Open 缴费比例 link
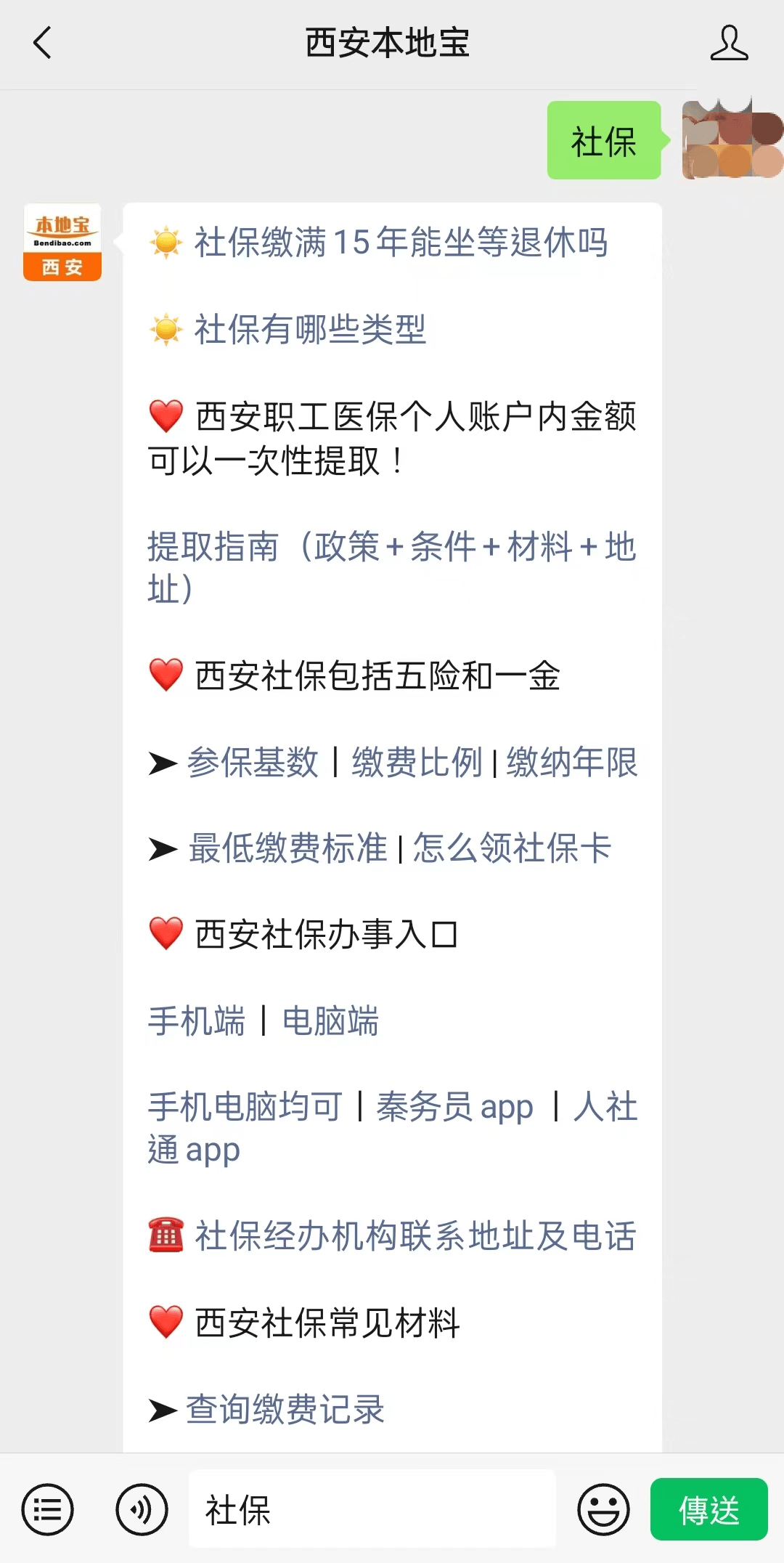The height and width of the screenshot is (1563, 784). tap(419, 763)
